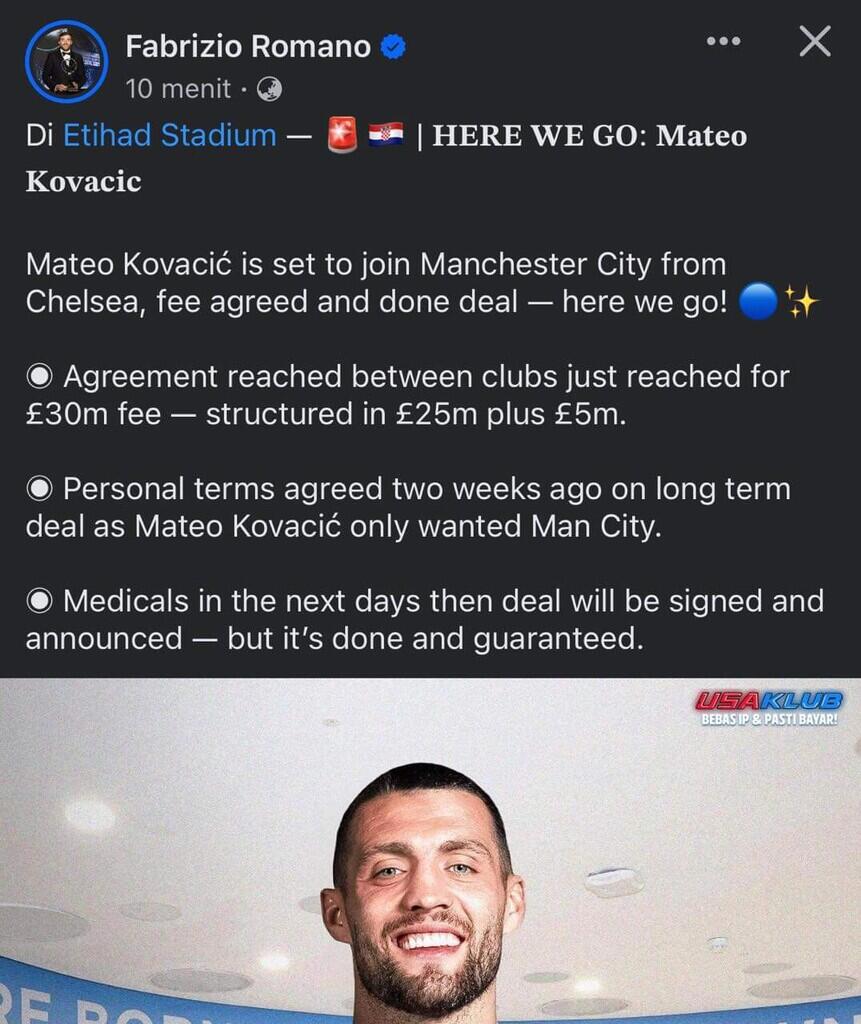Open Fabrizio Romano's profile picture
The height and width of the screenshot is (1024, 861).
point(66,61)
